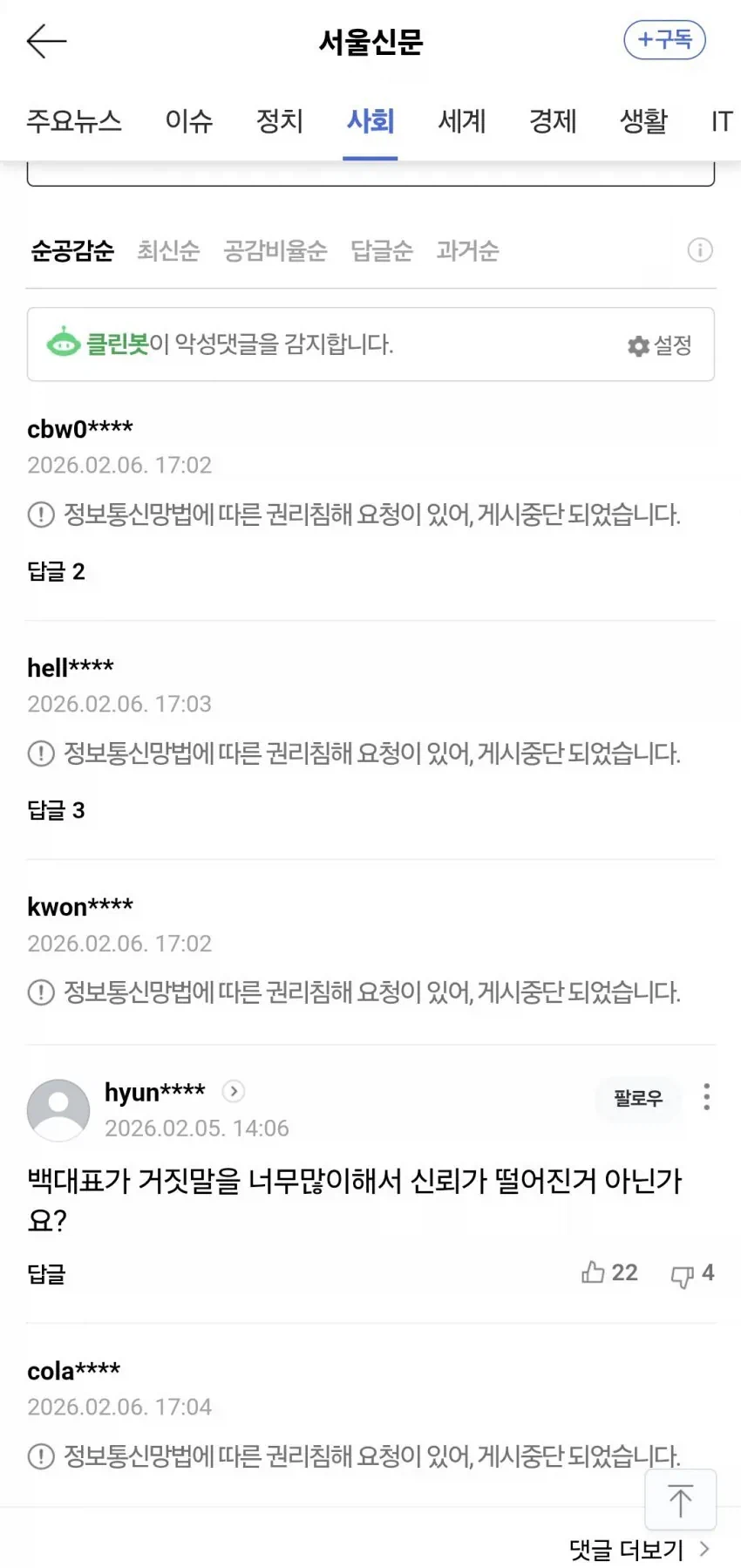Select 최신순 comment sorting
741x1568 pixels.
coord(168,250)
